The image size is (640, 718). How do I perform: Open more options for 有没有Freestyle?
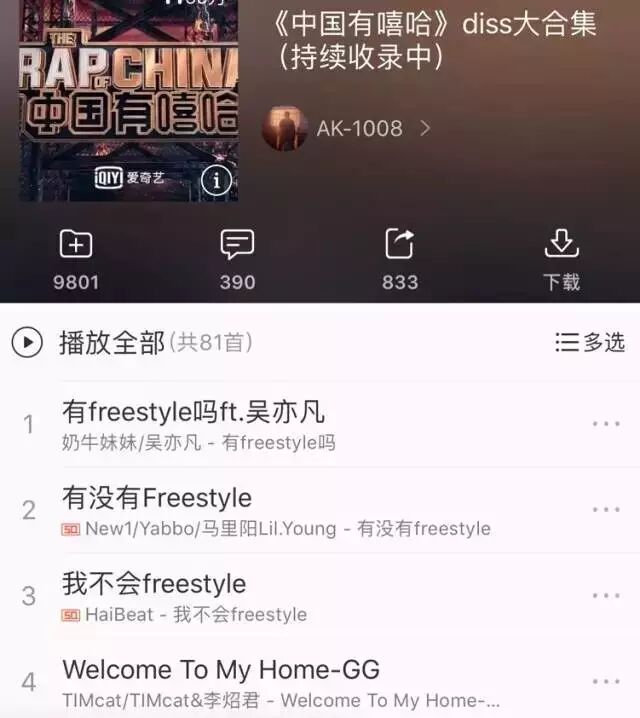(x=606, y=510)
